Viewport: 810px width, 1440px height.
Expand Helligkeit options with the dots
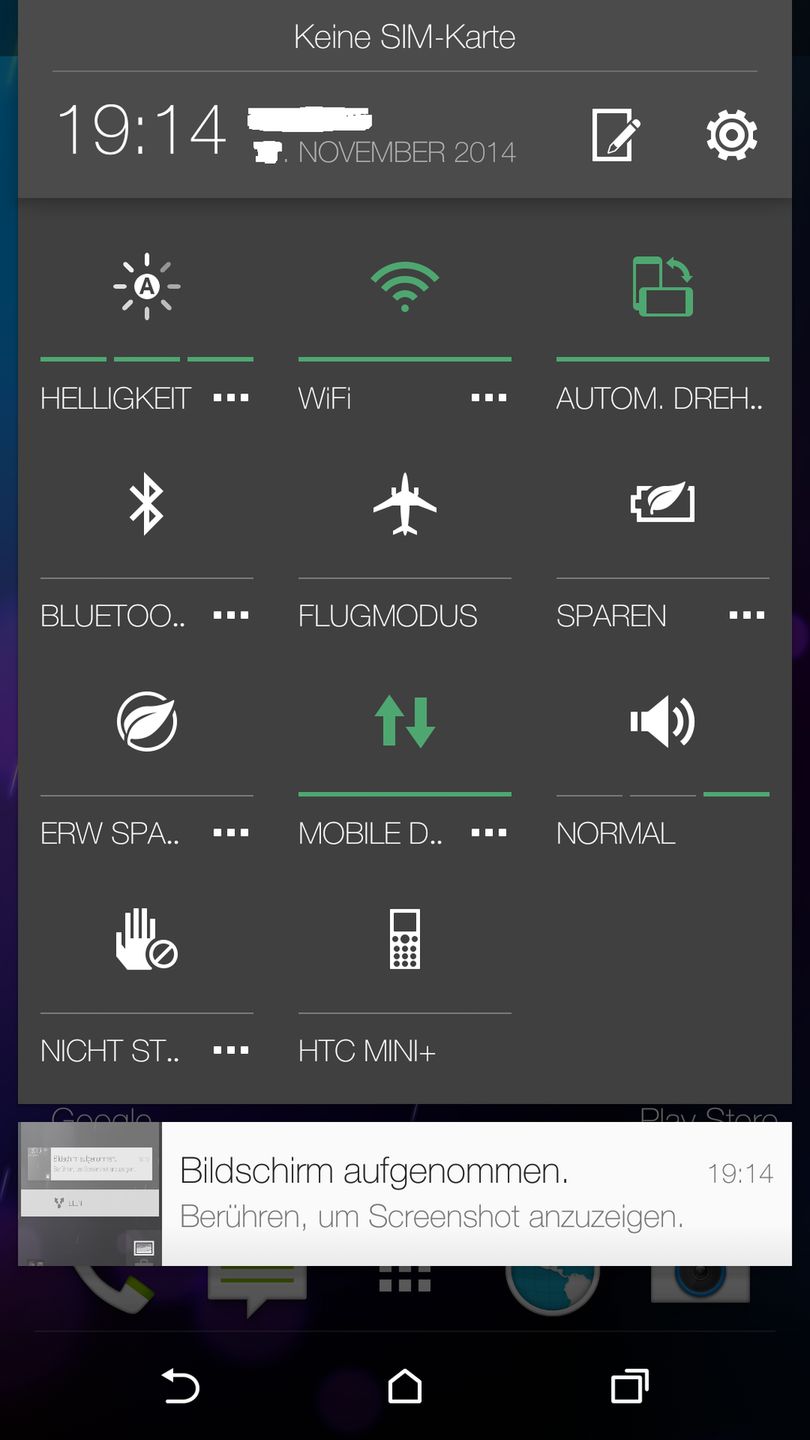click(x=230, y=396)
